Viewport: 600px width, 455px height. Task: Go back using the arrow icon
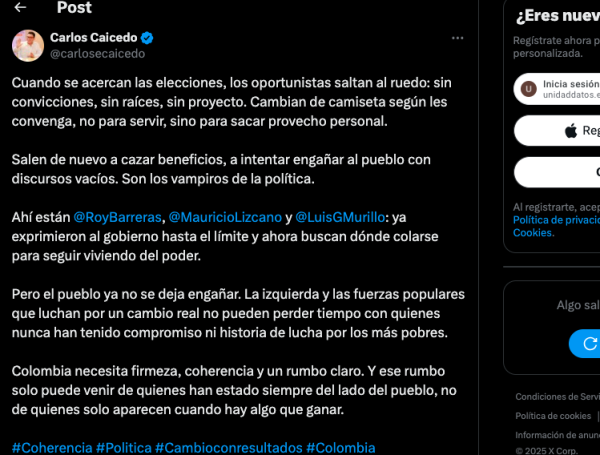(21, 8)
